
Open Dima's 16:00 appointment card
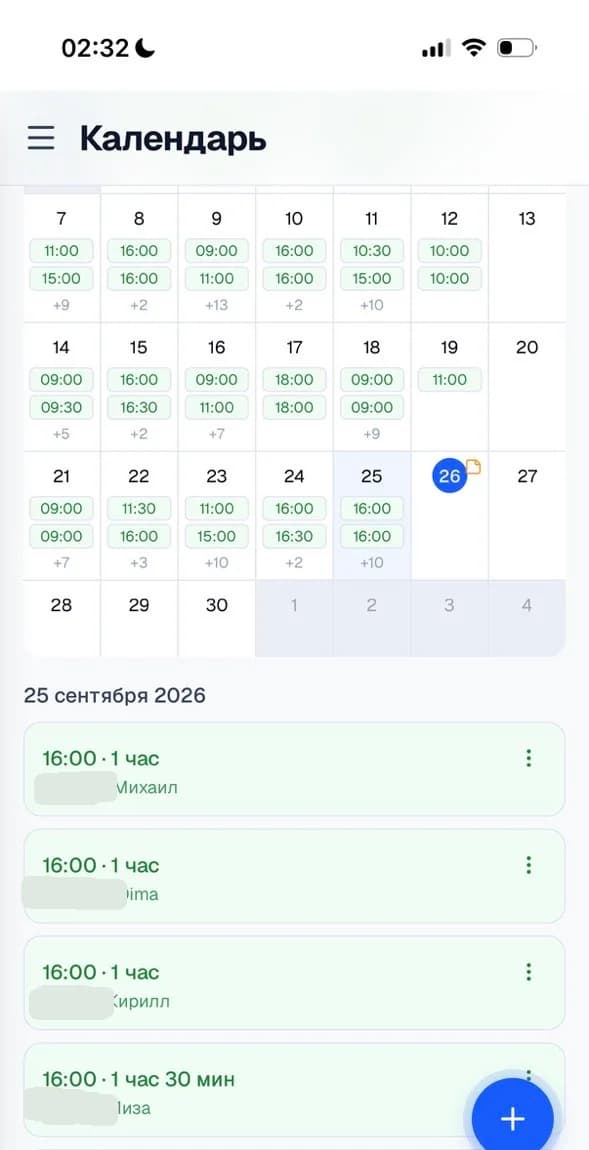294,876
